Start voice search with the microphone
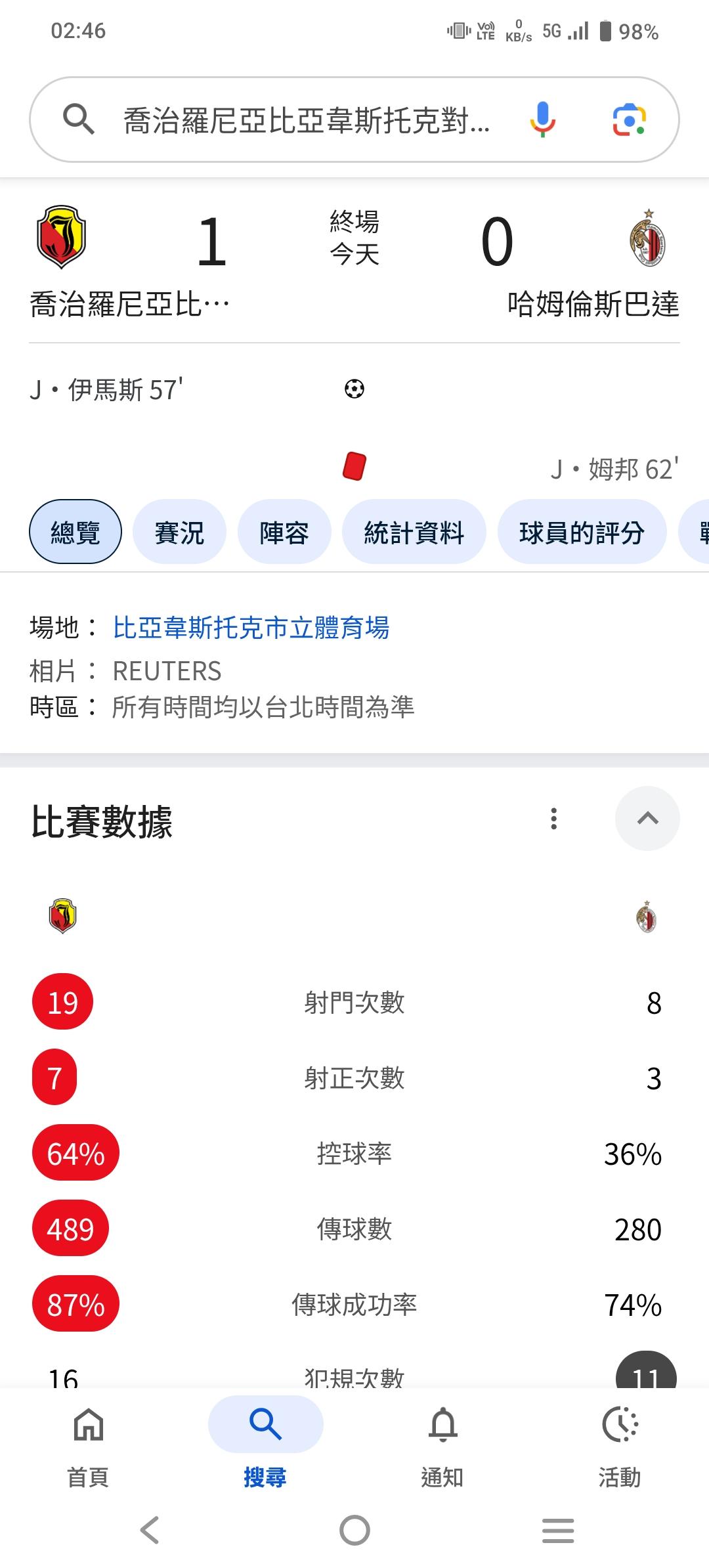This screenshot has height=1568, width=709. pyautogui.click(x=542, y=120)
